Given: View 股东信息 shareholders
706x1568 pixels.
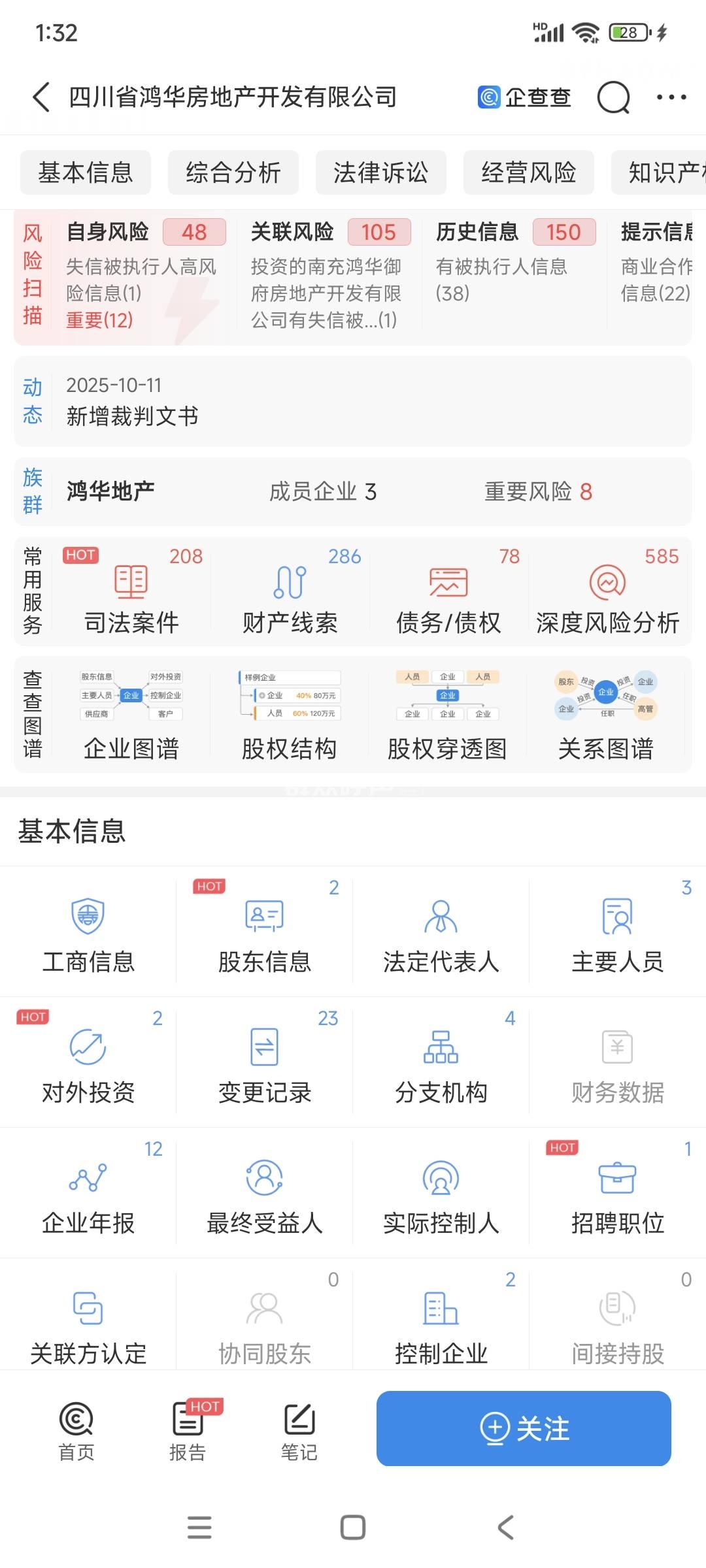Looking at the screenshot, I should click(264, 931).
